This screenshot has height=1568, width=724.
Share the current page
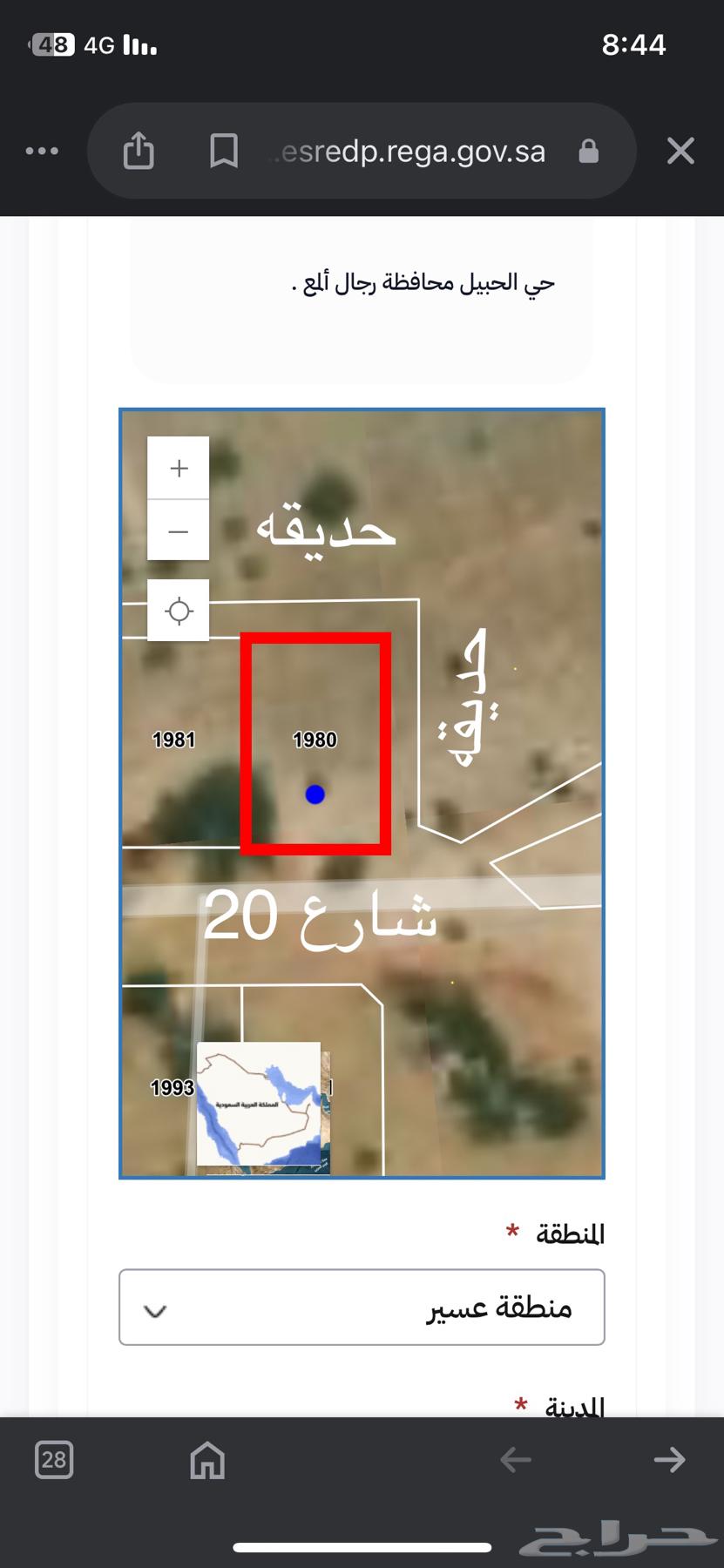point(139,151)
